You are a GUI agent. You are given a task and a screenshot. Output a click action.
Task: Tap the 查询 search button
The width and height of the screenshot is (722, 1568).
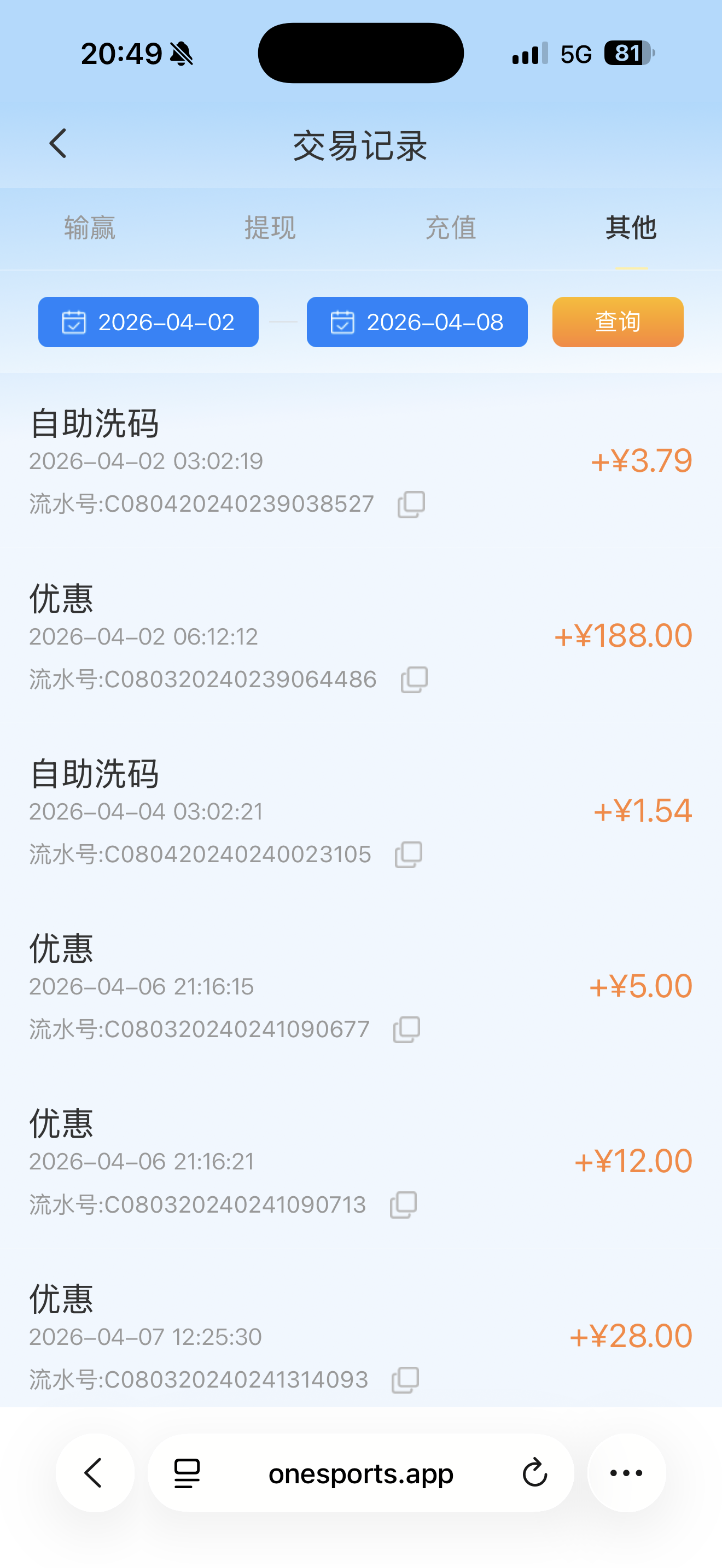pos(618,322)
